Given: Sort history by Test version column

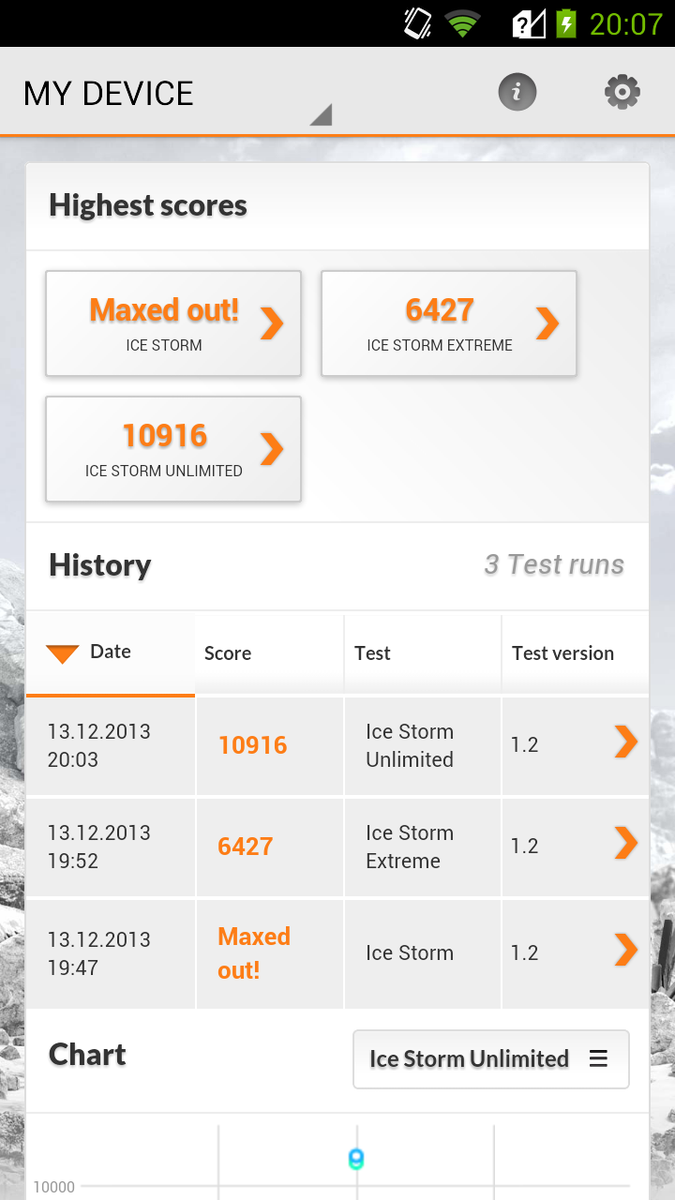Looking at the screenshot, I should coord(573,653).
